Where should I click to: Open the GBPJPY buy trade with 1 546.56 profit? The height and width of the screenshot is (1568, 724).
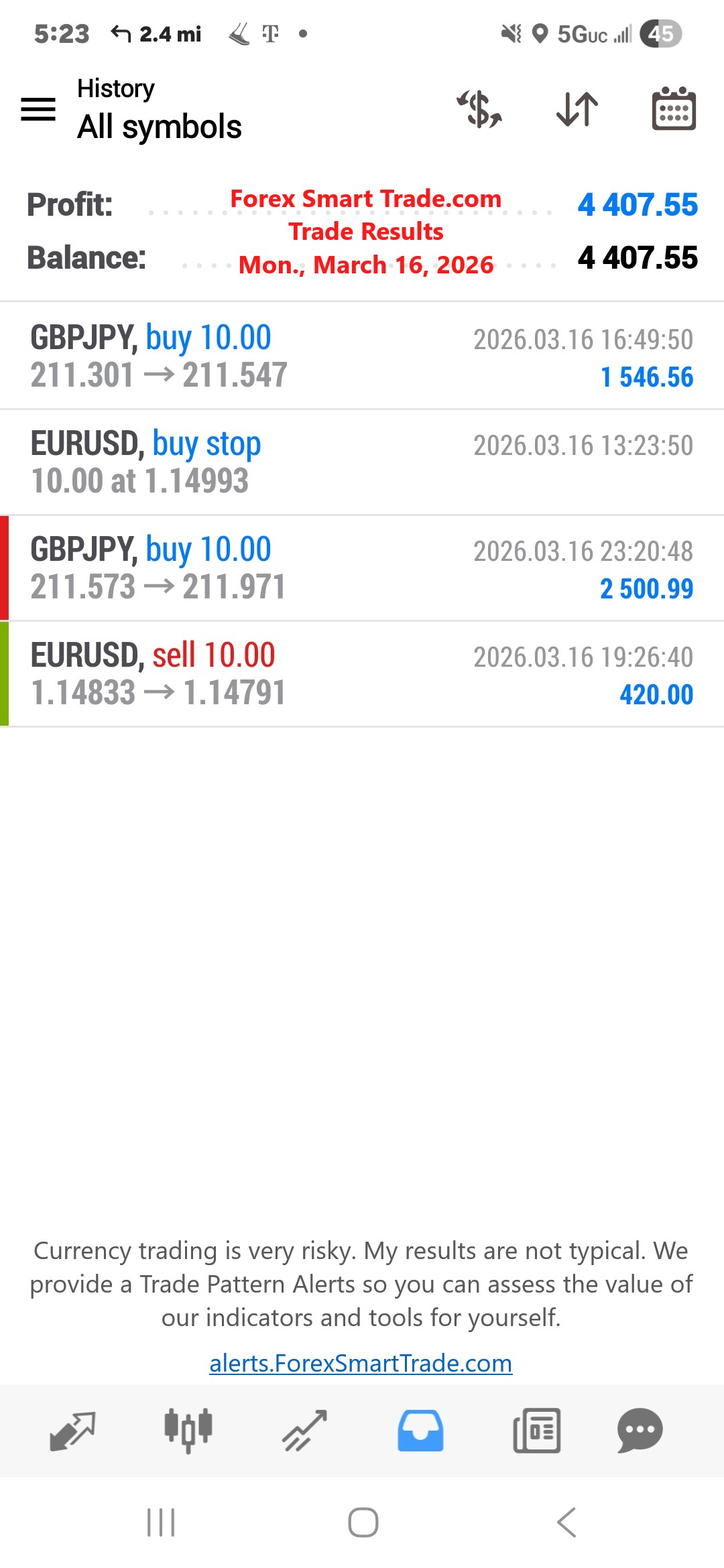pyautogui.click(x=362, y=356)
